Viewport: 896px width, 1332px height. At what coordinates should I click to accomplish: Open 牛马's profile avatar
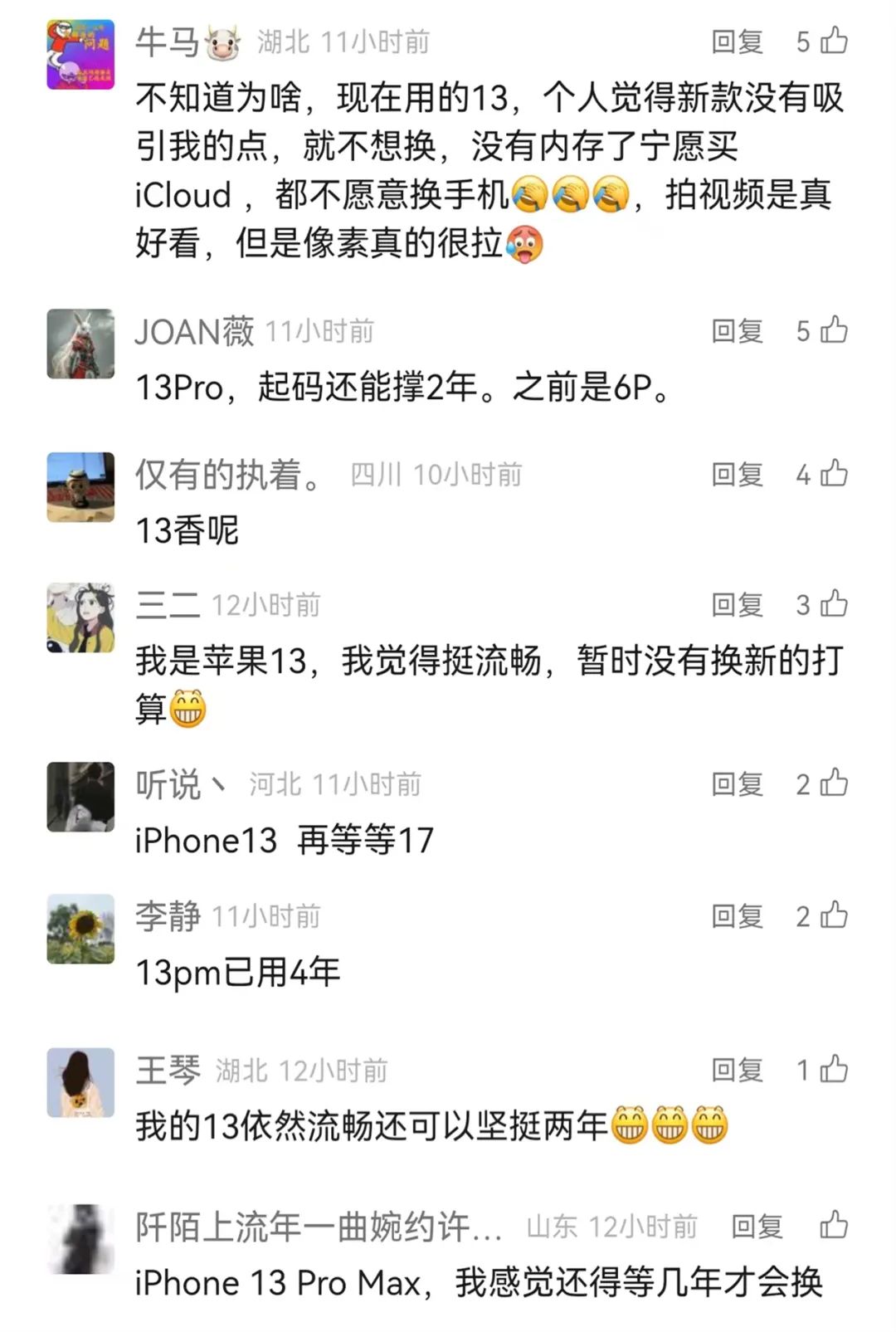pos(80,54)
